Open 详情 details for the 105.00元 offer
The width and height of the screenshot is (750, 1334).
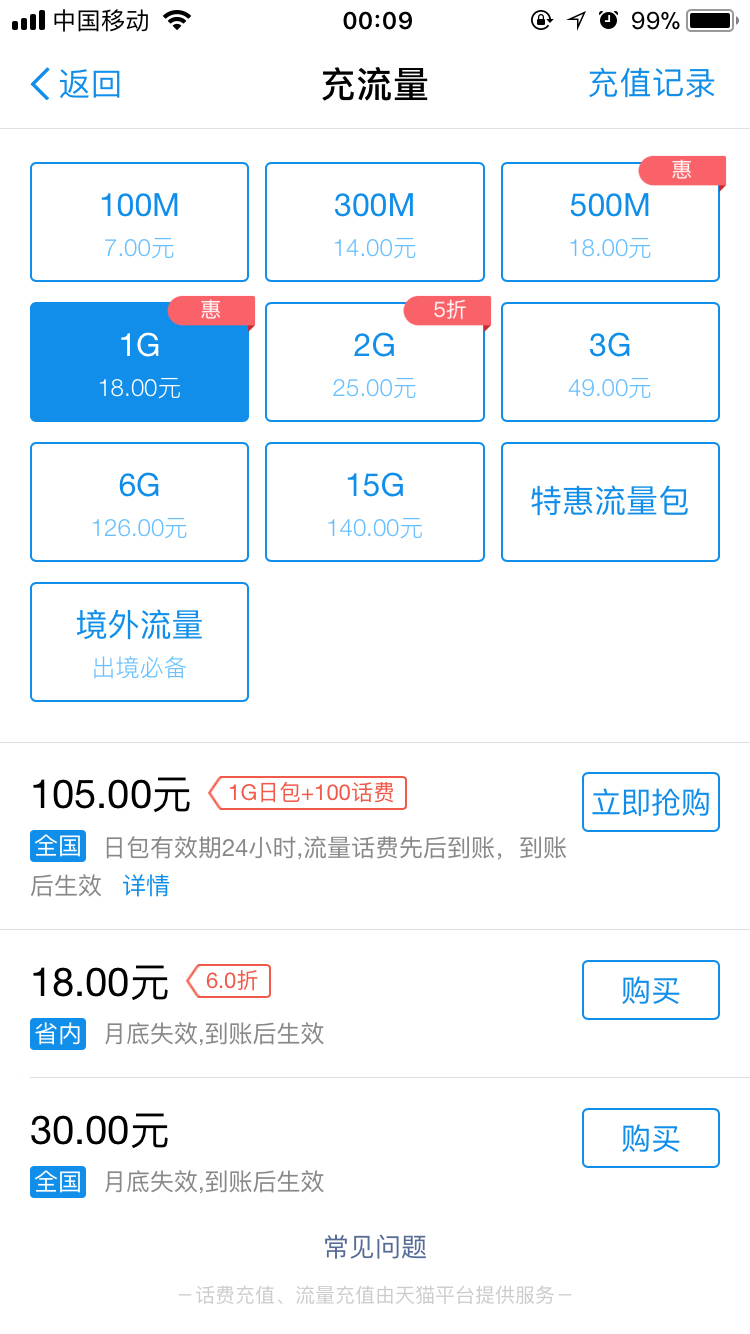[x=146, y=887]
